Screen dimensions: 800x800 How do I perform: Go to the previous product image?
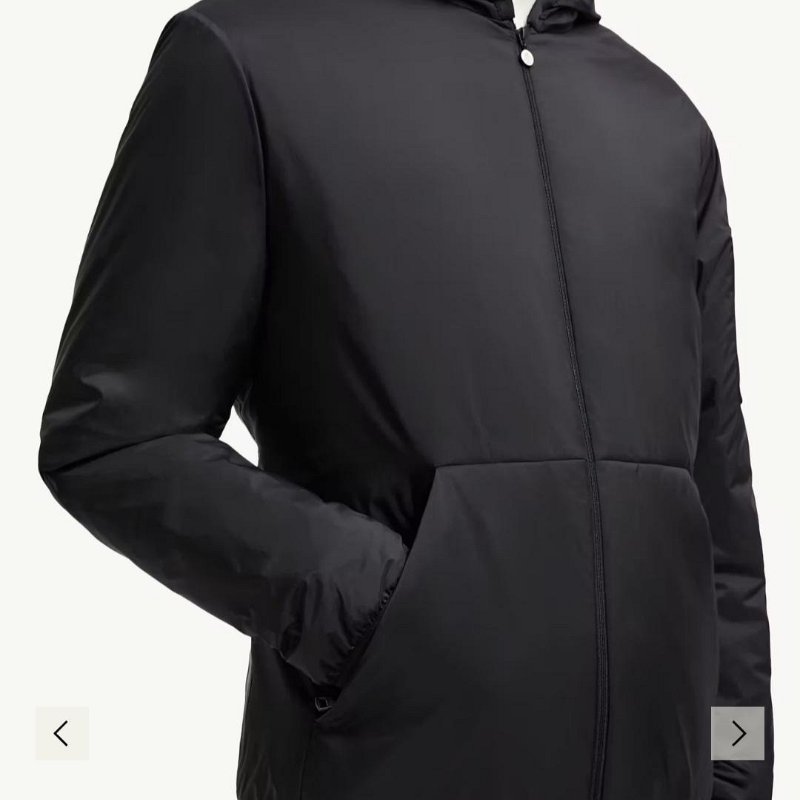click(x=62, y=733)
